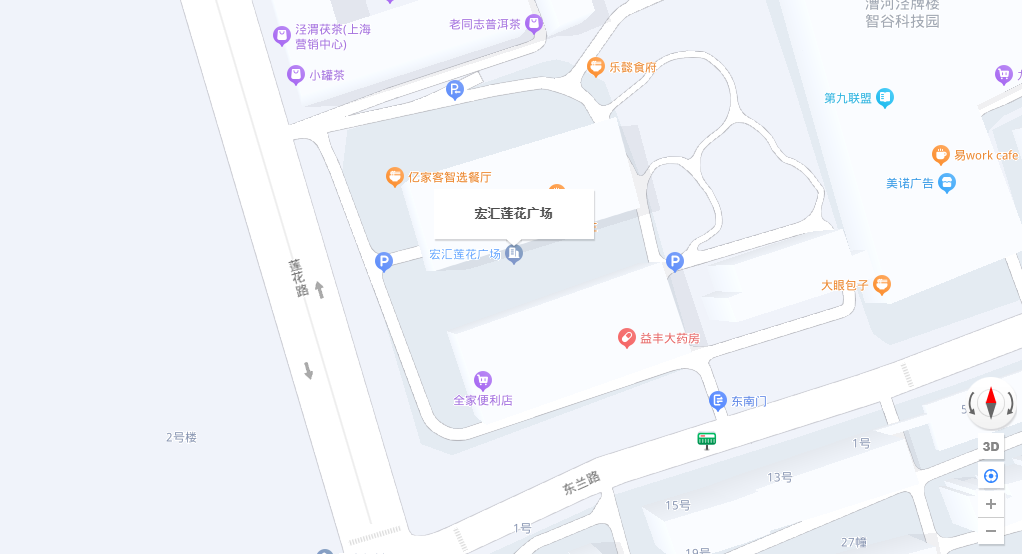Image resolution: width=1022 pixels, height=554 pixels.
Task: Open the 宏汇莲花广场 info popup
Action: 513,213
